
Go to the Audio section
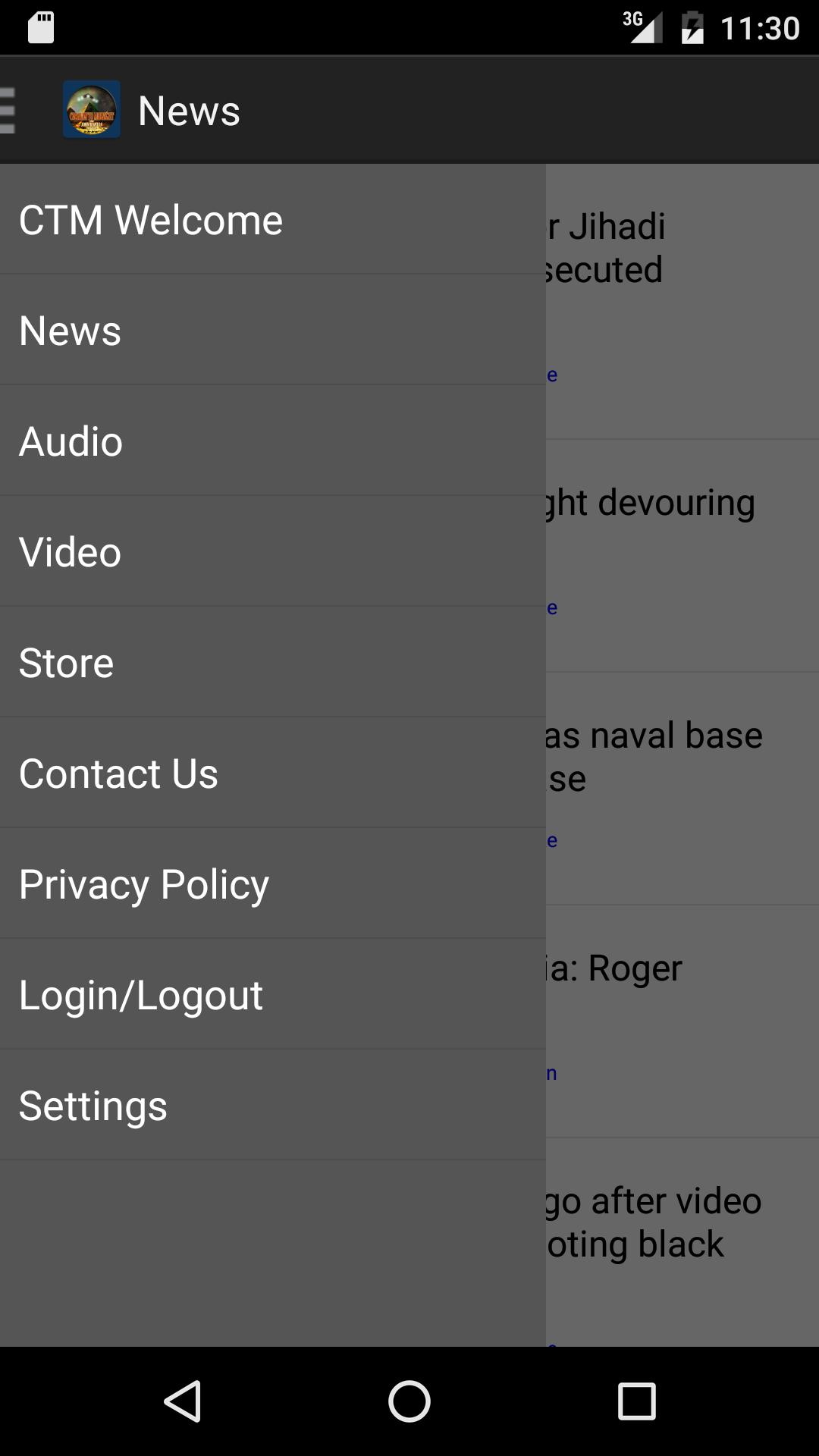click(x=272, y=441)
